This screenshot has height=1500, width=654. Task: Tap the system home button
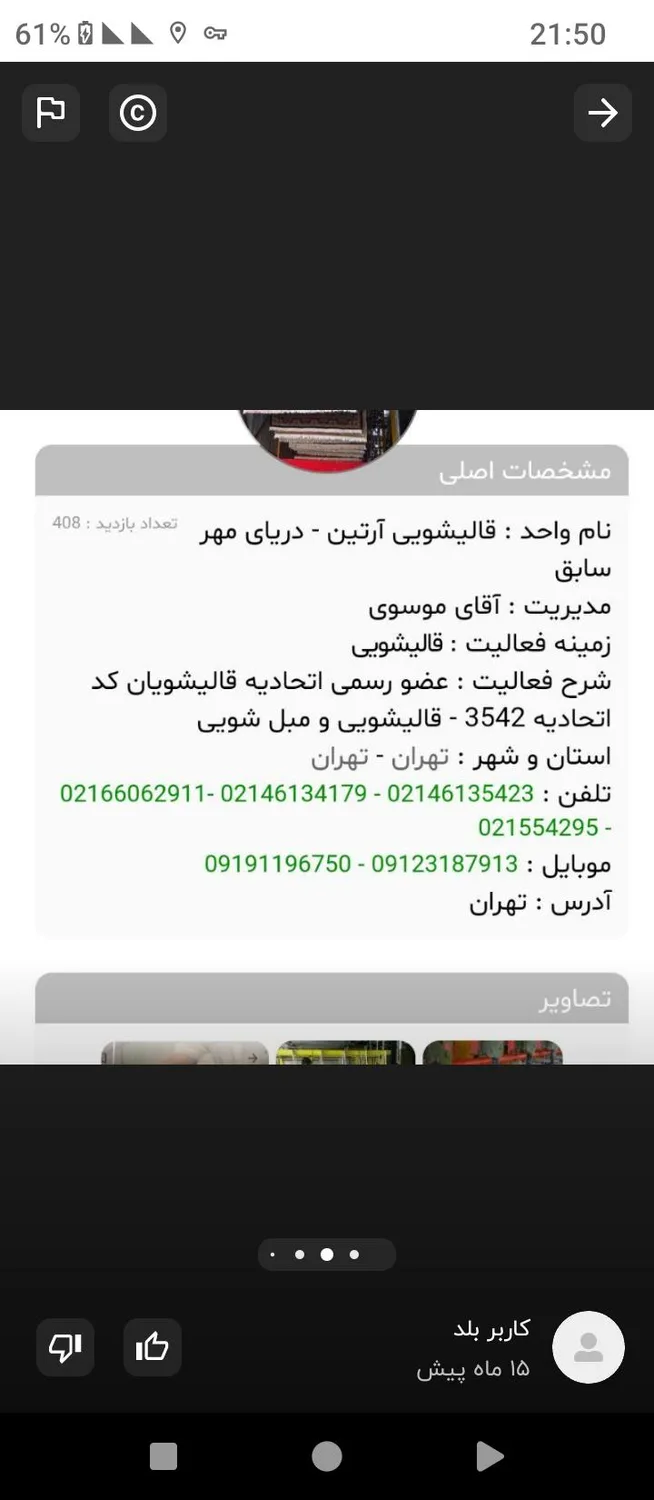(x=327, y=1456)
